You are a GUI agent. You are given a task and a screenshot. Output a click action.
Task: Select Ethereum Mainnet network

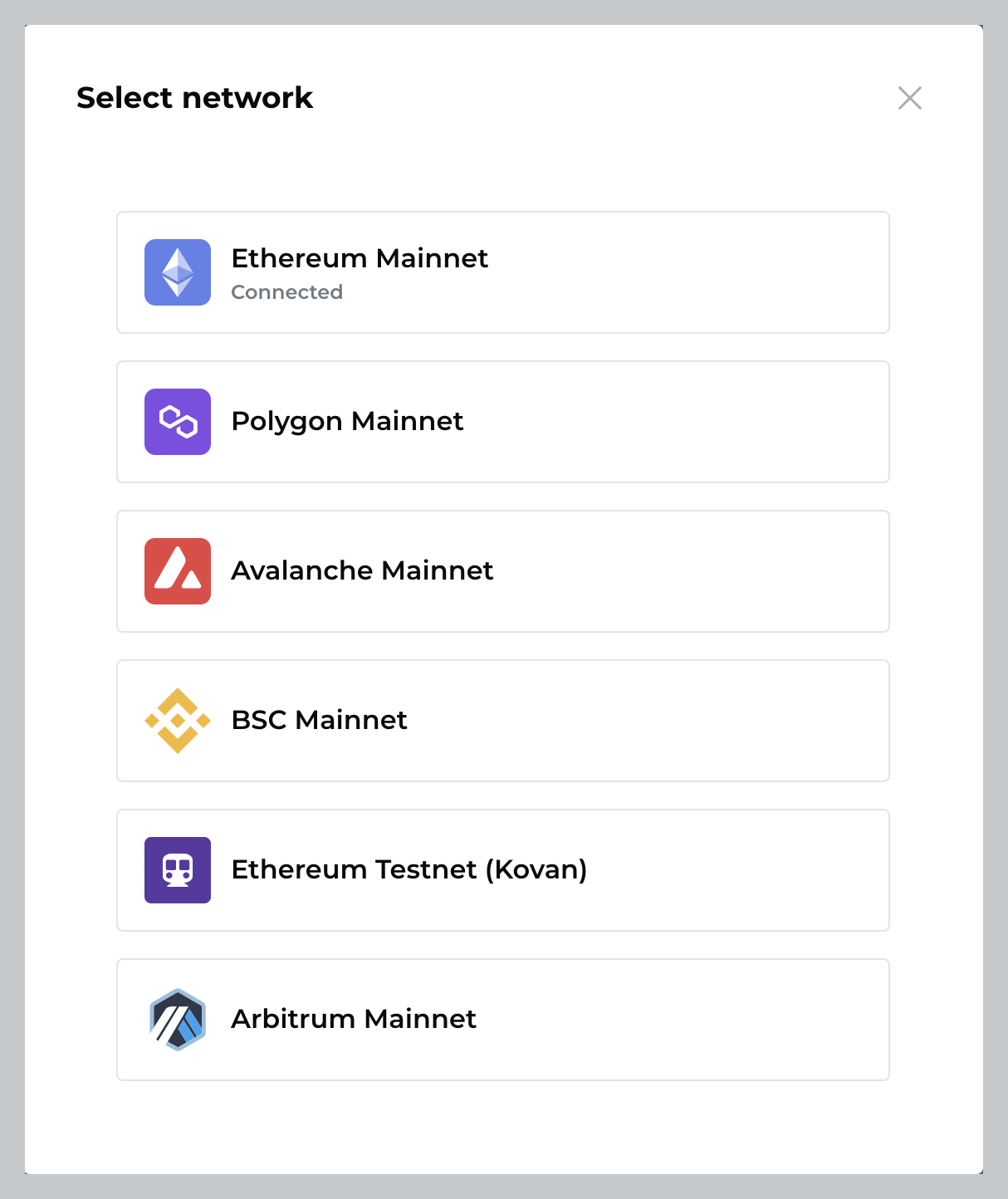(x=503, y=272)
